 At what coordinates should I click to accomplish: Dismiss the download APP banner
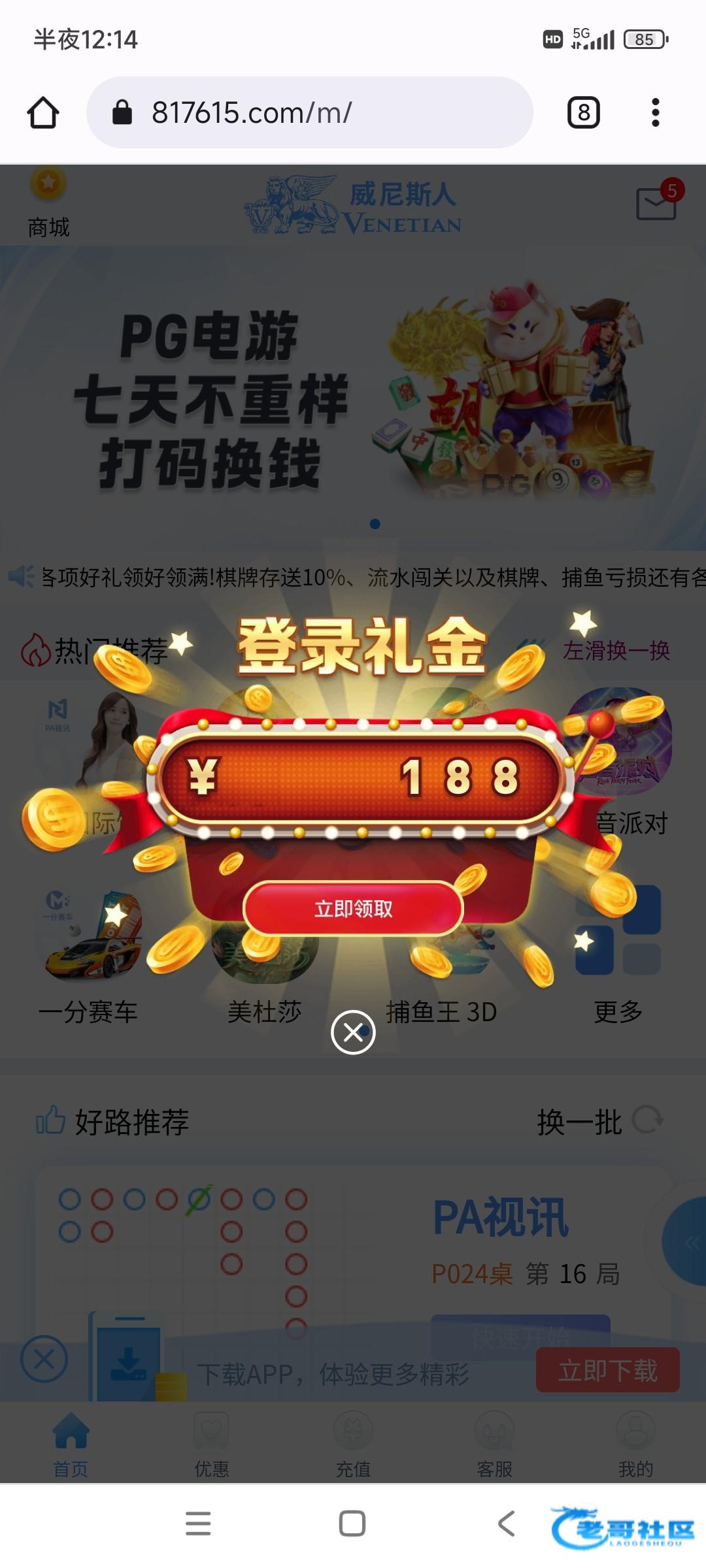tap(44, 1359)
